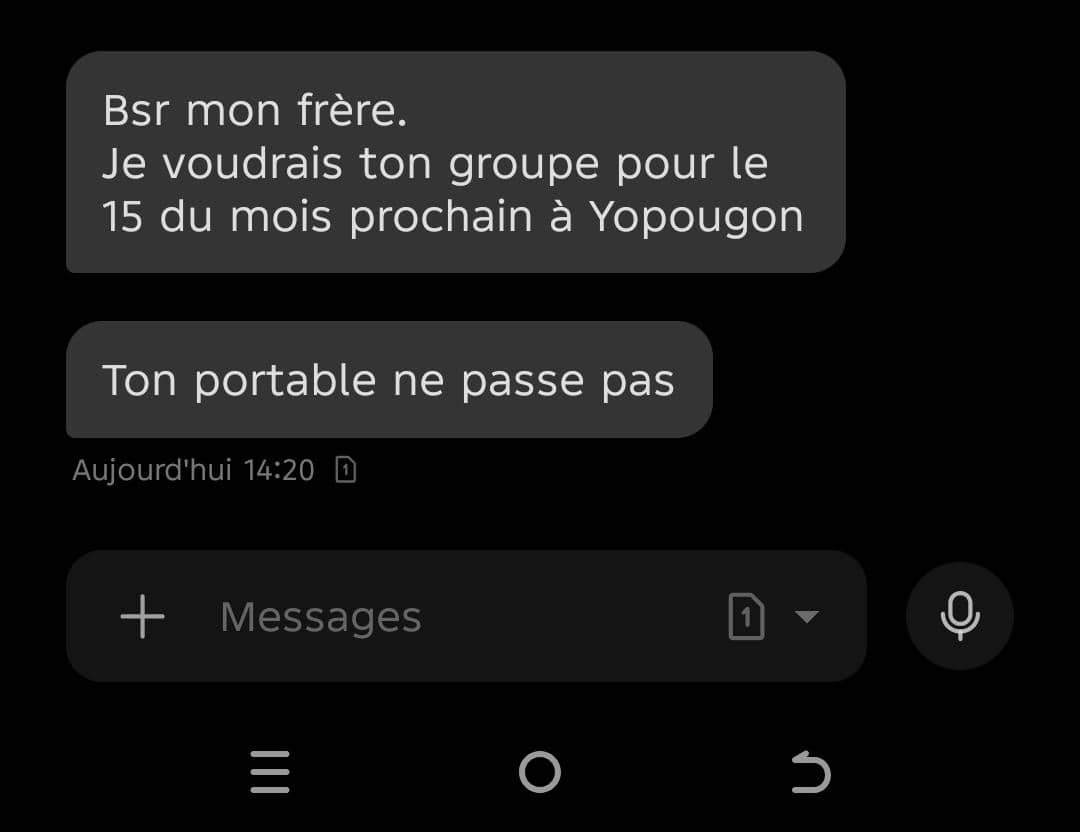Tap the plus icon to add an attachment
This screenshot has height=832, width=1080.
(142, 616)
